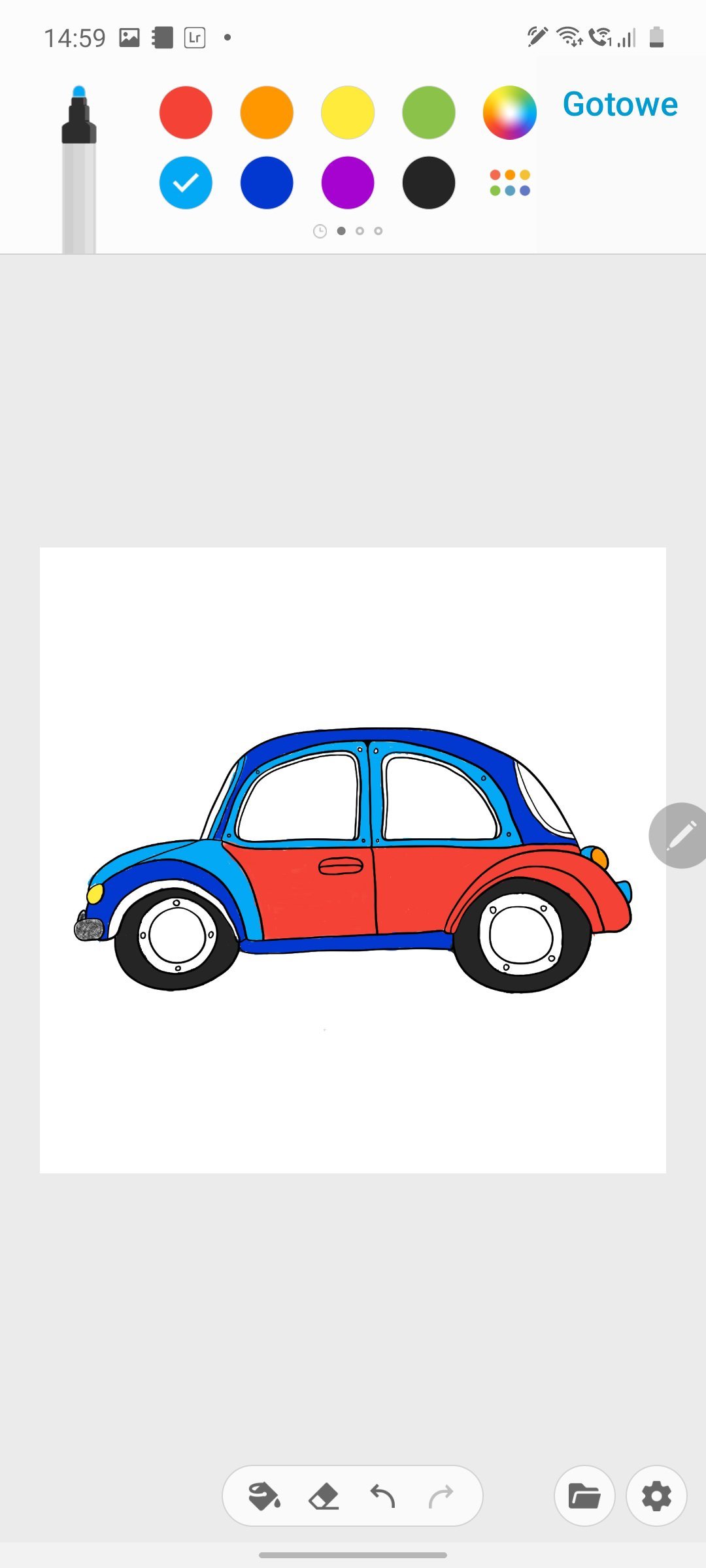
Task: Select the green color swatch
Action: pos(429,112)
